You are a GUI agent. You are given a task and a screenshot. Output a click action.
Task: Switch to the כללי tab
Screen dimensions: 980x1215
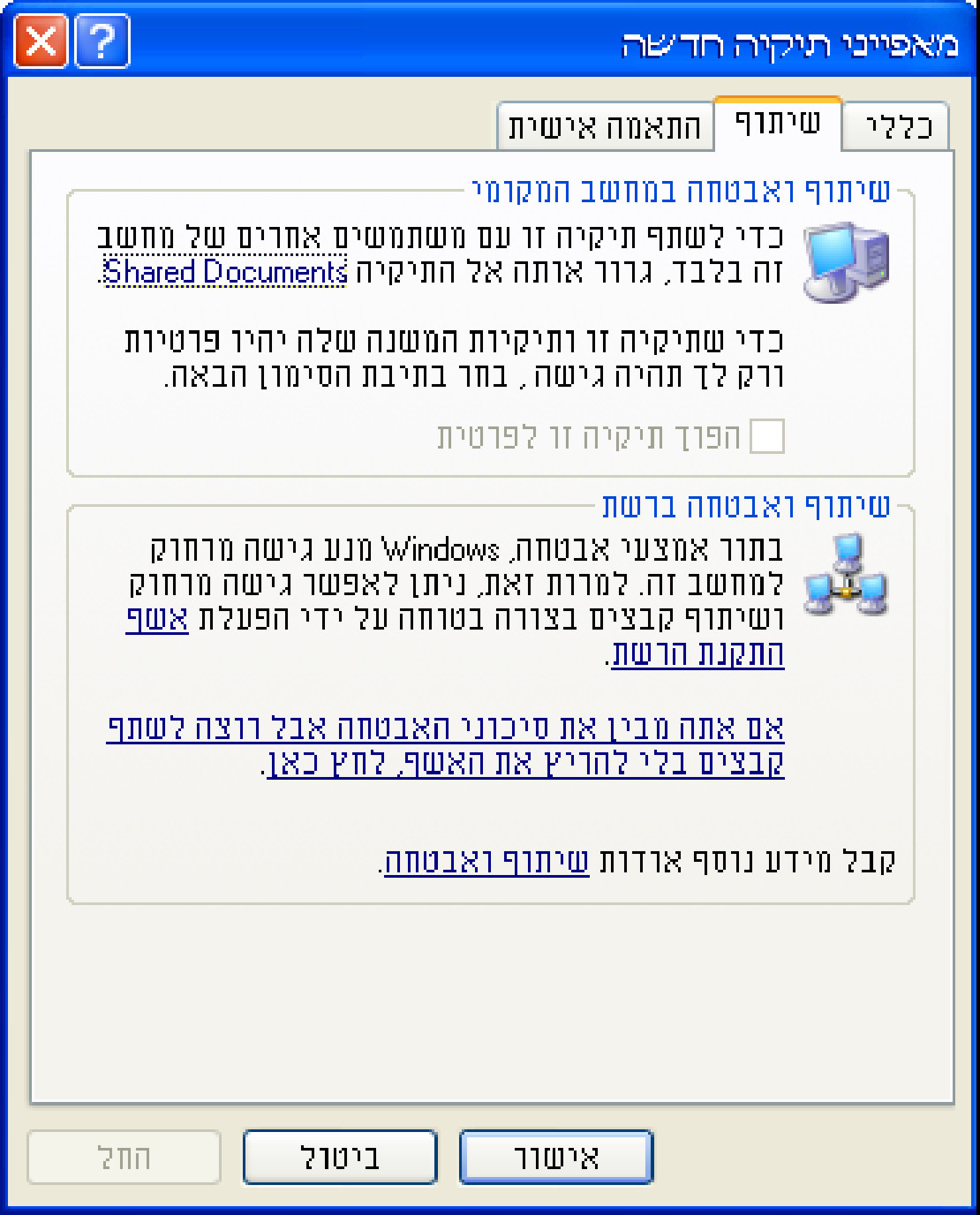click(x=896, y=126)
